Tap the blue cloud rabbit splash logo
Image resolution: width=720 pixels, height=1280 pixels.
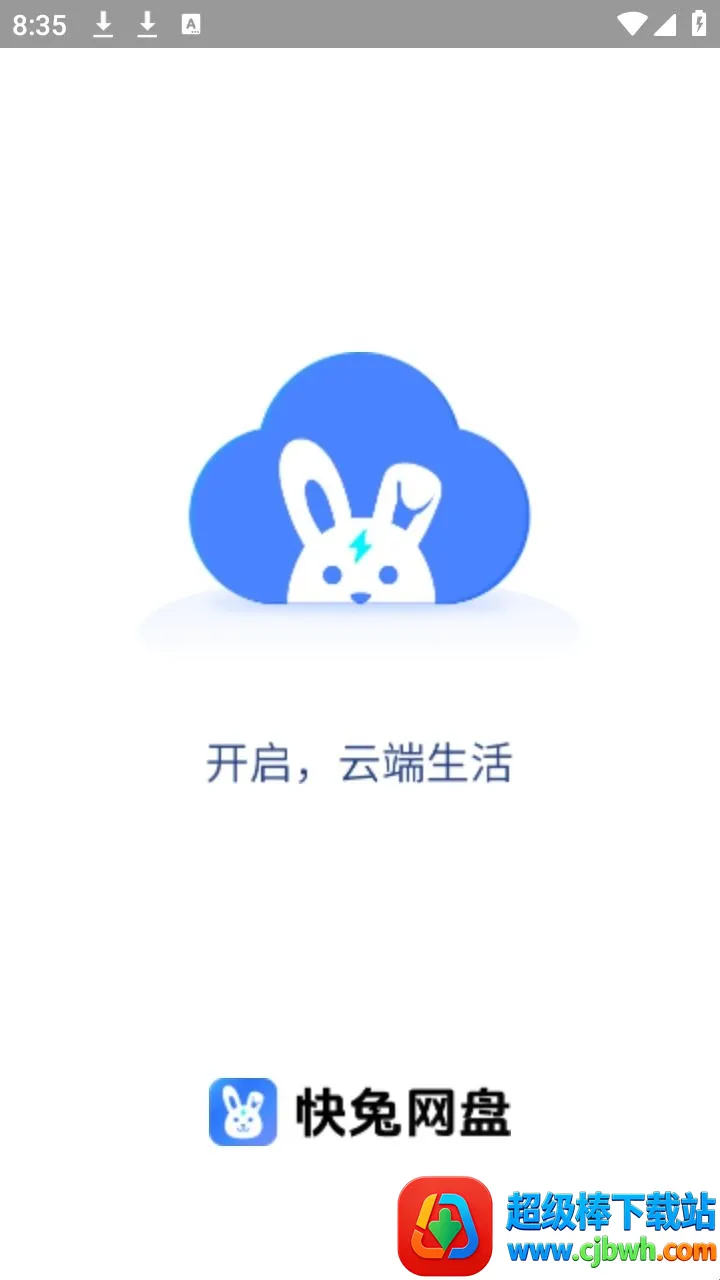[x=358, y=480]
